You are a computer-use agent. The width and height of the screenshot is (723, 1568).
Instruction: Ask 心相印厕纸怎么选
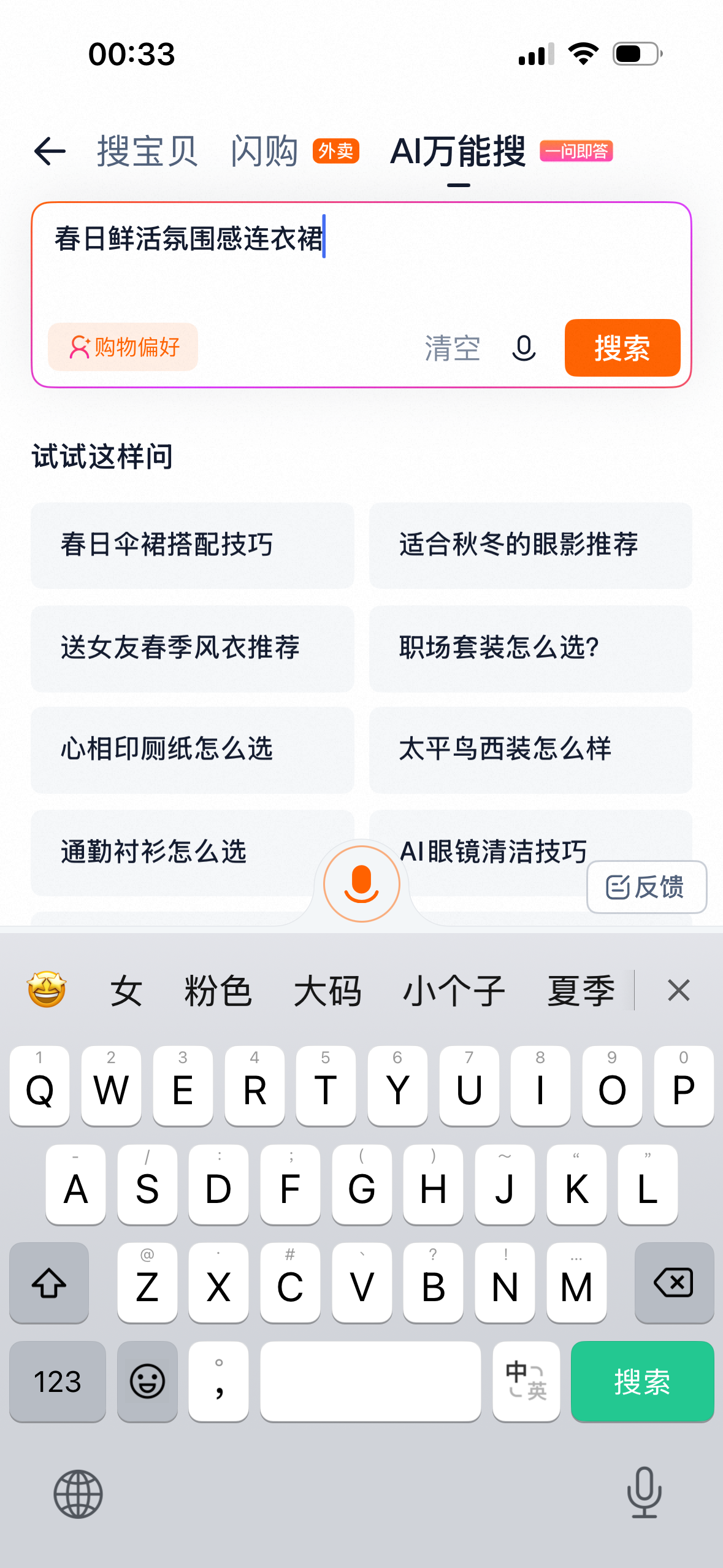tap(193, 749)
